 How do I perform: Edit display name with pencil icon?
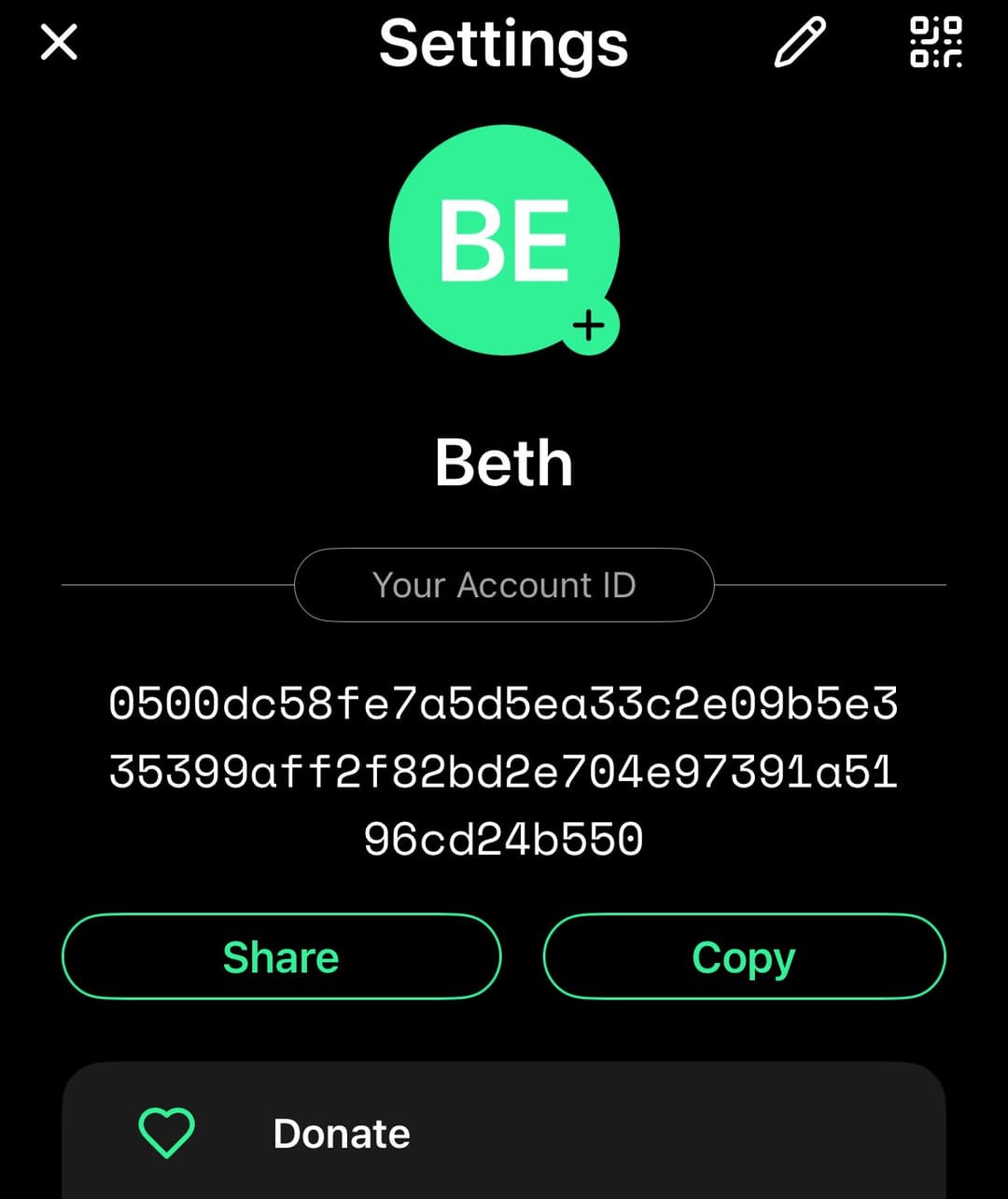coord(800,43)
